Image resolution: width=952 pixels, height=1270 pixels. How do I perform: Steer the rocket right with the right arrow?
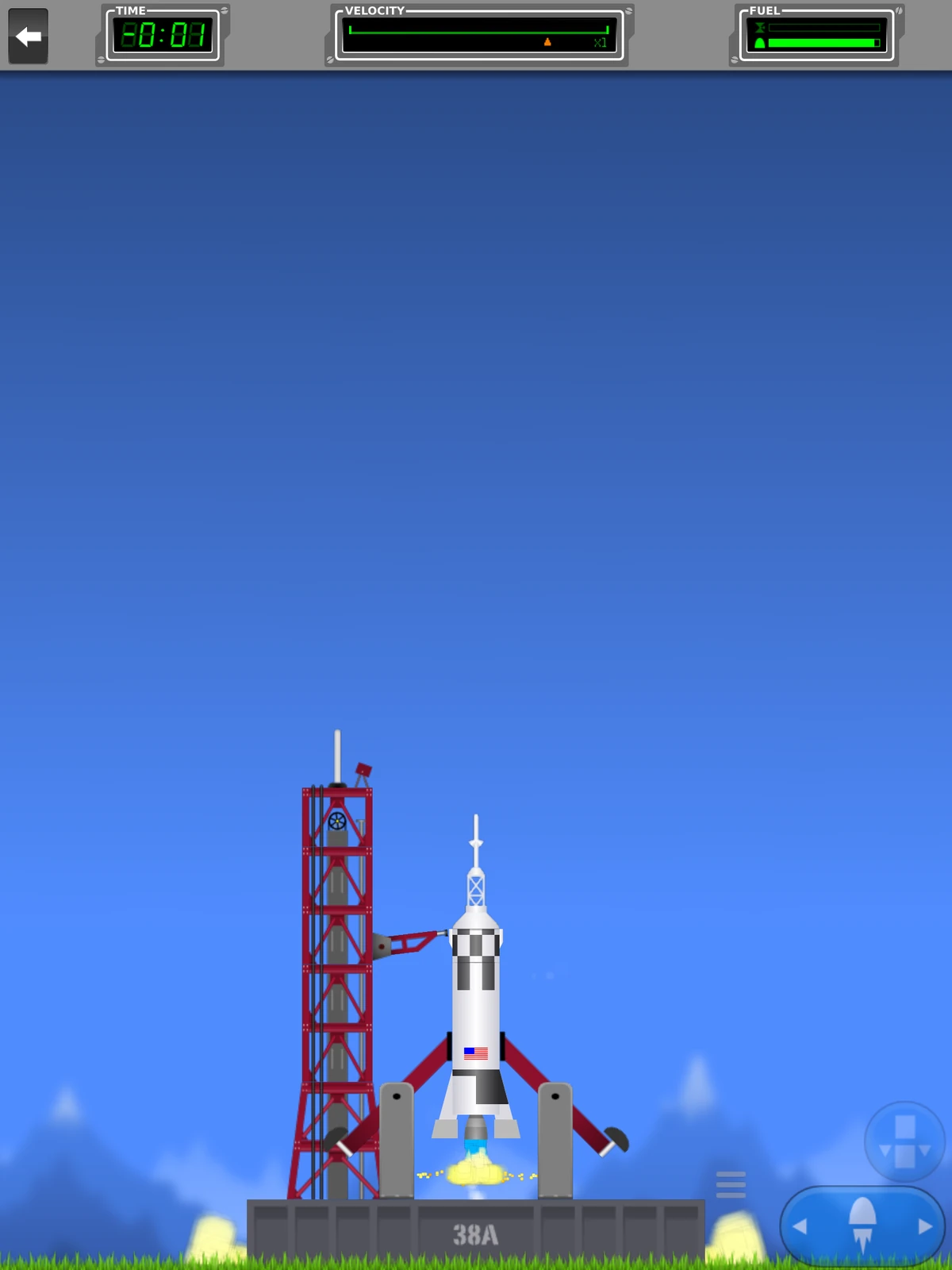coord(925,1226)
